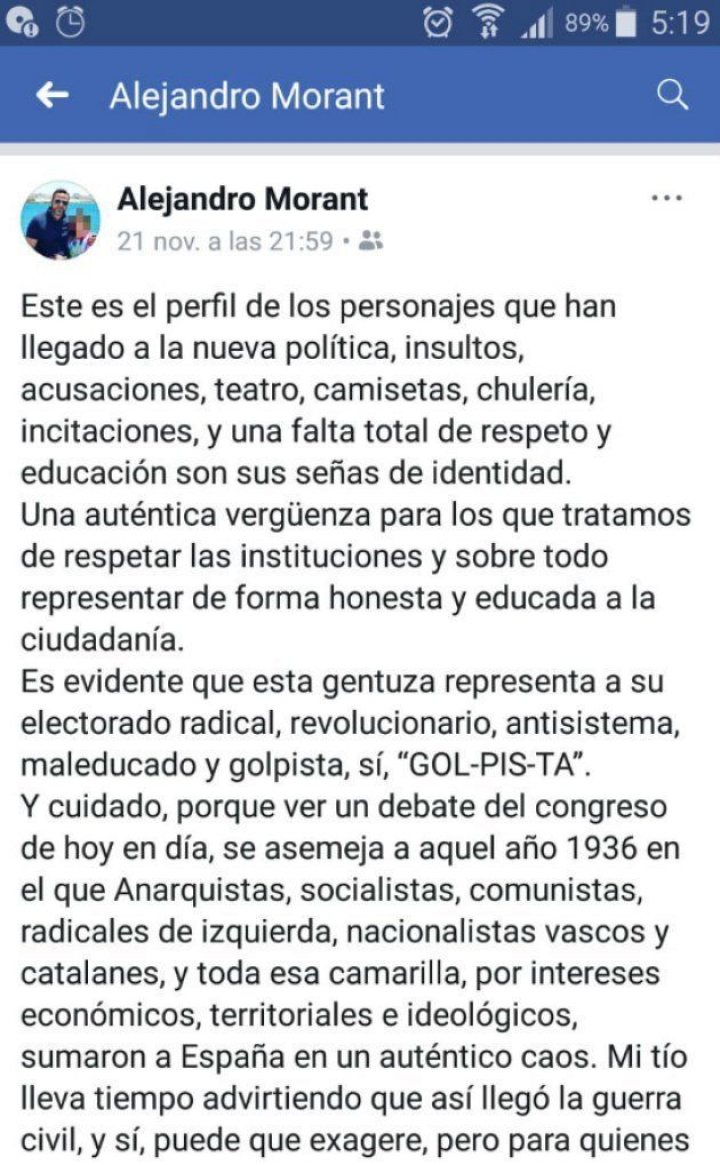720x1165 pixels.
Task: Open the search magnifier icon
Action: [x=673, y=95]
